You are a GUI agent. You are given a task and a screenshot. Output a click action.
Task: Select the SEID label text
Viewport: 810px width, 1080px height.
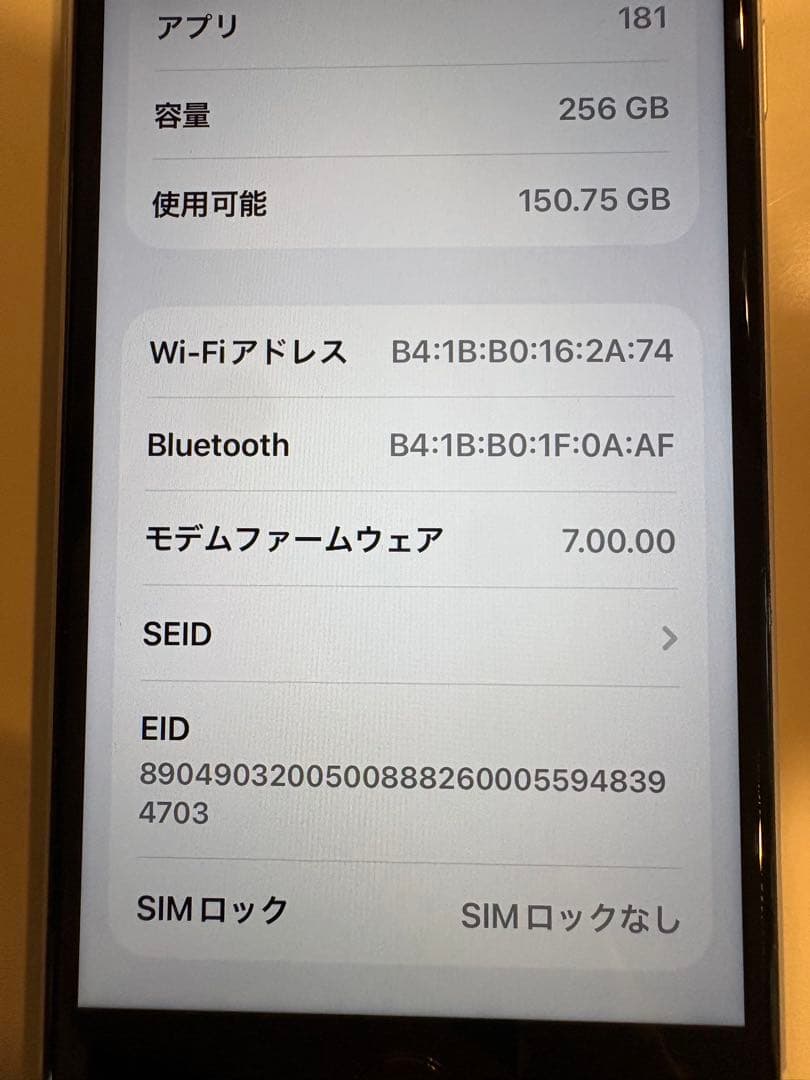(x=176, y=634)
